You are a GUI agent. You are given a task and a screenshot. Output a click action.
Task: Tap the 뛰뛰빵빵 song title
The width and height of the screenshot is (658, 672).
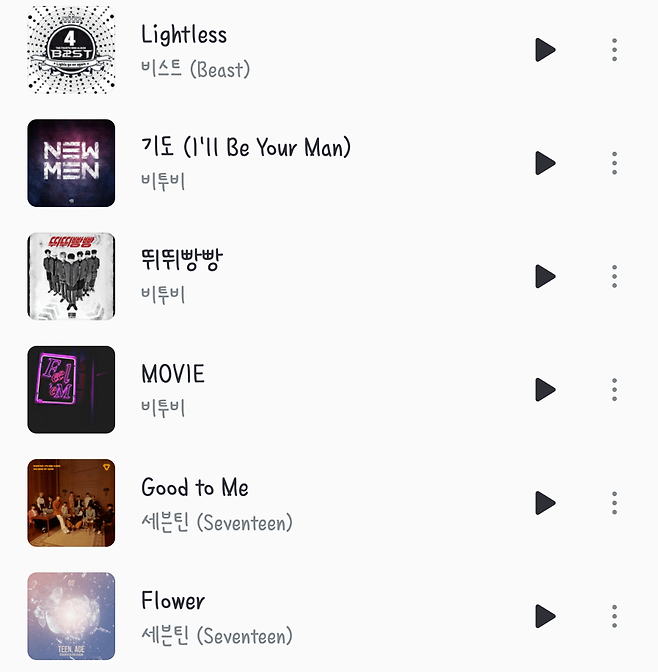[x=182, y=261]
